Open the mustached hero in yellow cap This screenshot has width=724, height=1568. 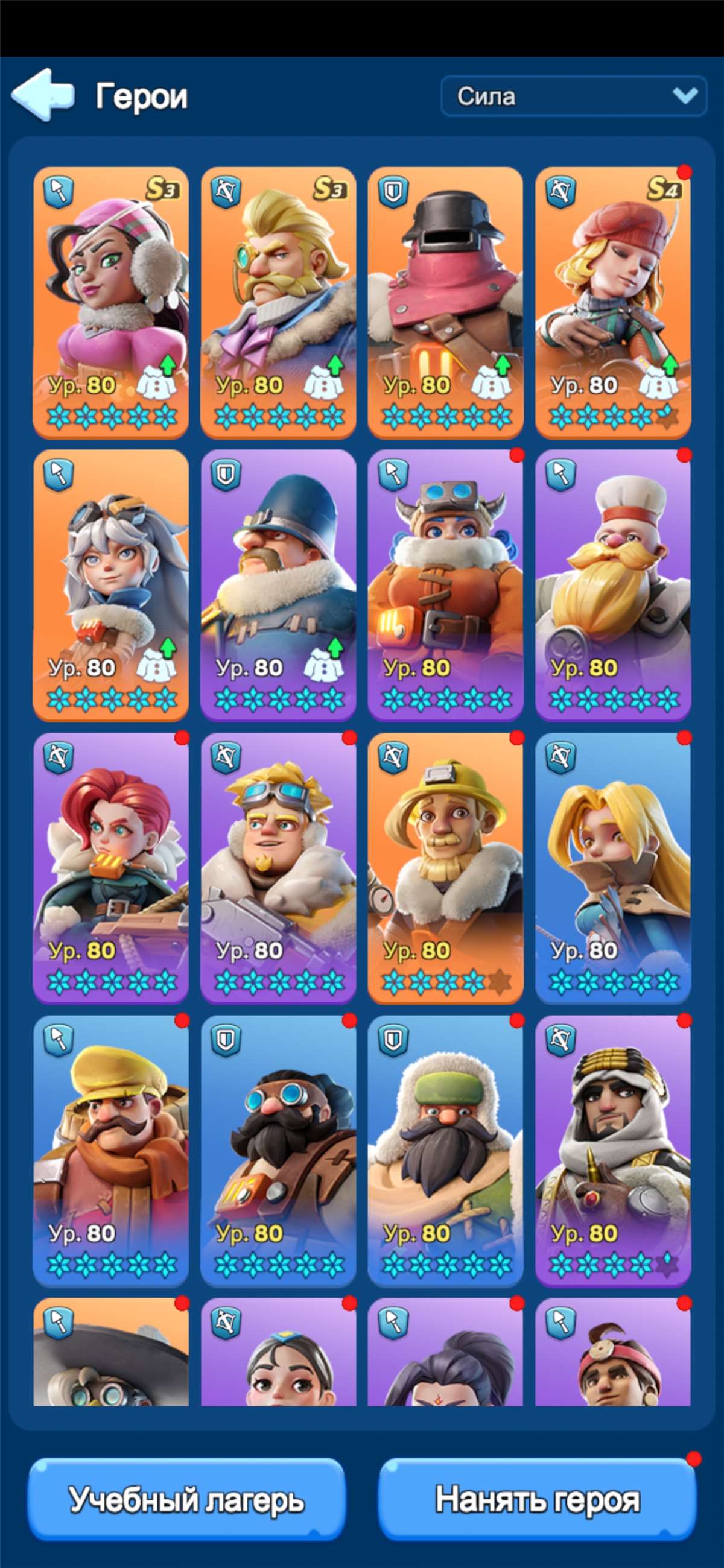(x=111, y=1151)
